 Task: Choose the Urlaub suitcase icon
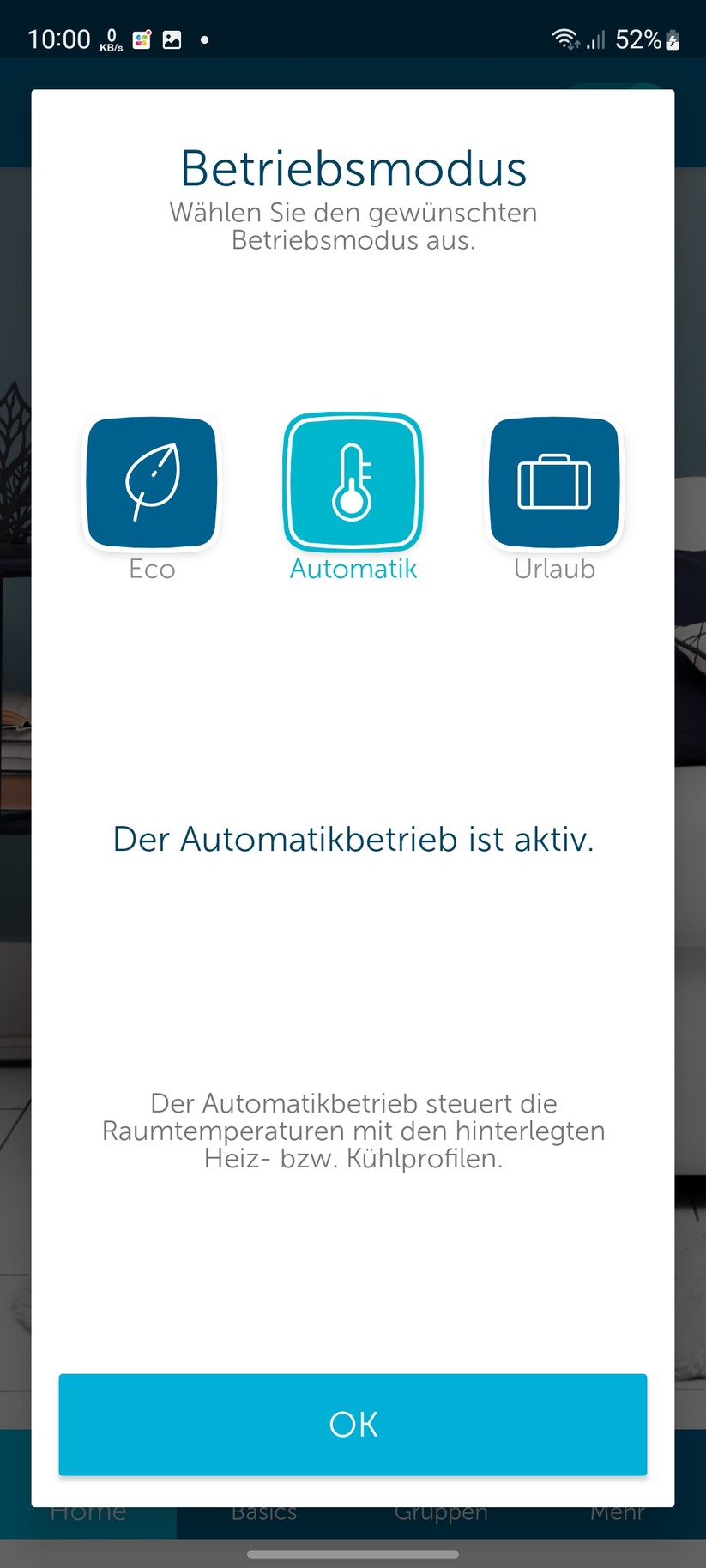[553, 481]
